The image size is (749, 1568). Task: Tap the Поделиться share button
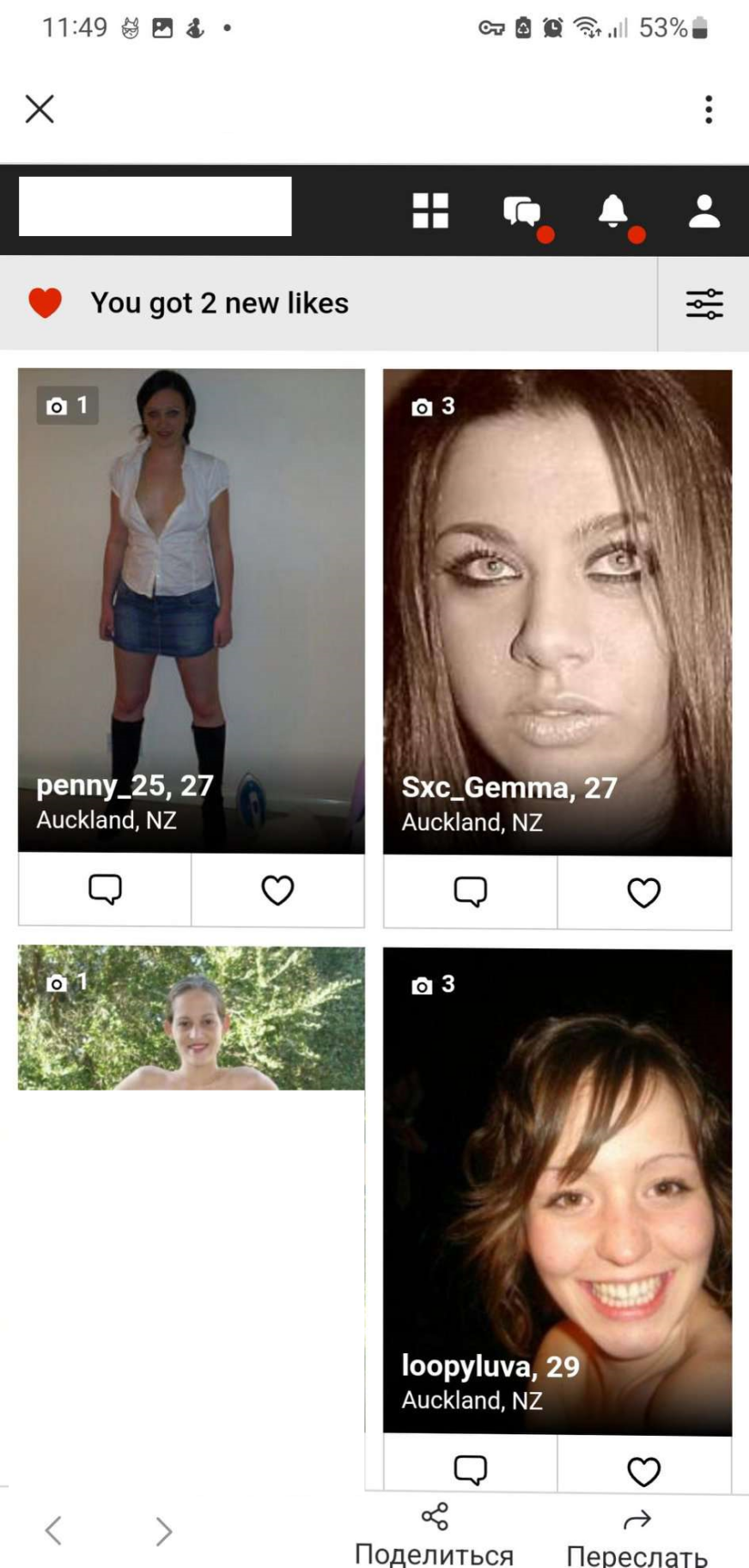coord(435,1535)
